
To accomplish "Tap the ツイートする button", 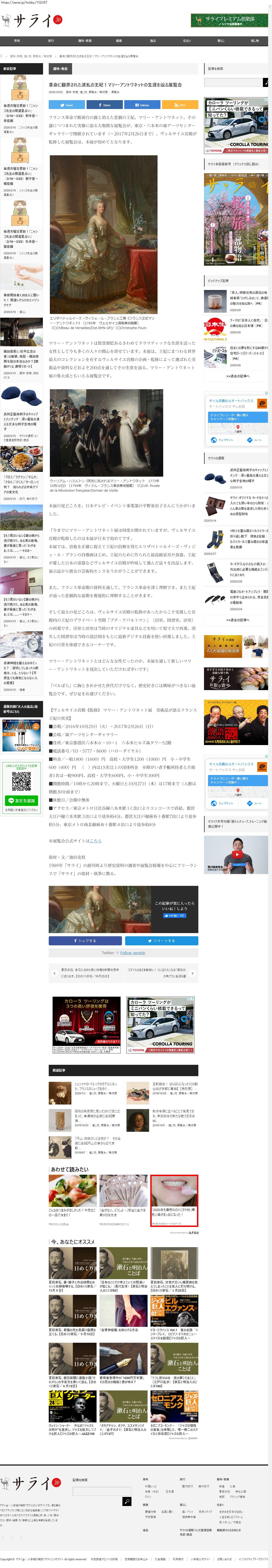I will point(161,940).
